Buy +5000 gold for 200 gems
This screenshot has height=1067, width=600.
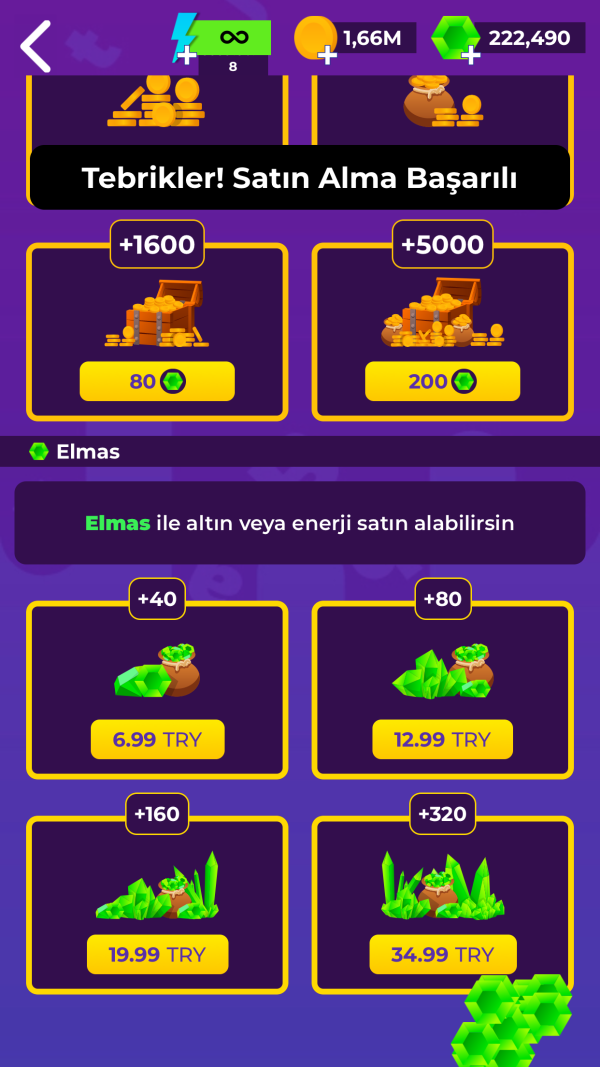point(442,381)
